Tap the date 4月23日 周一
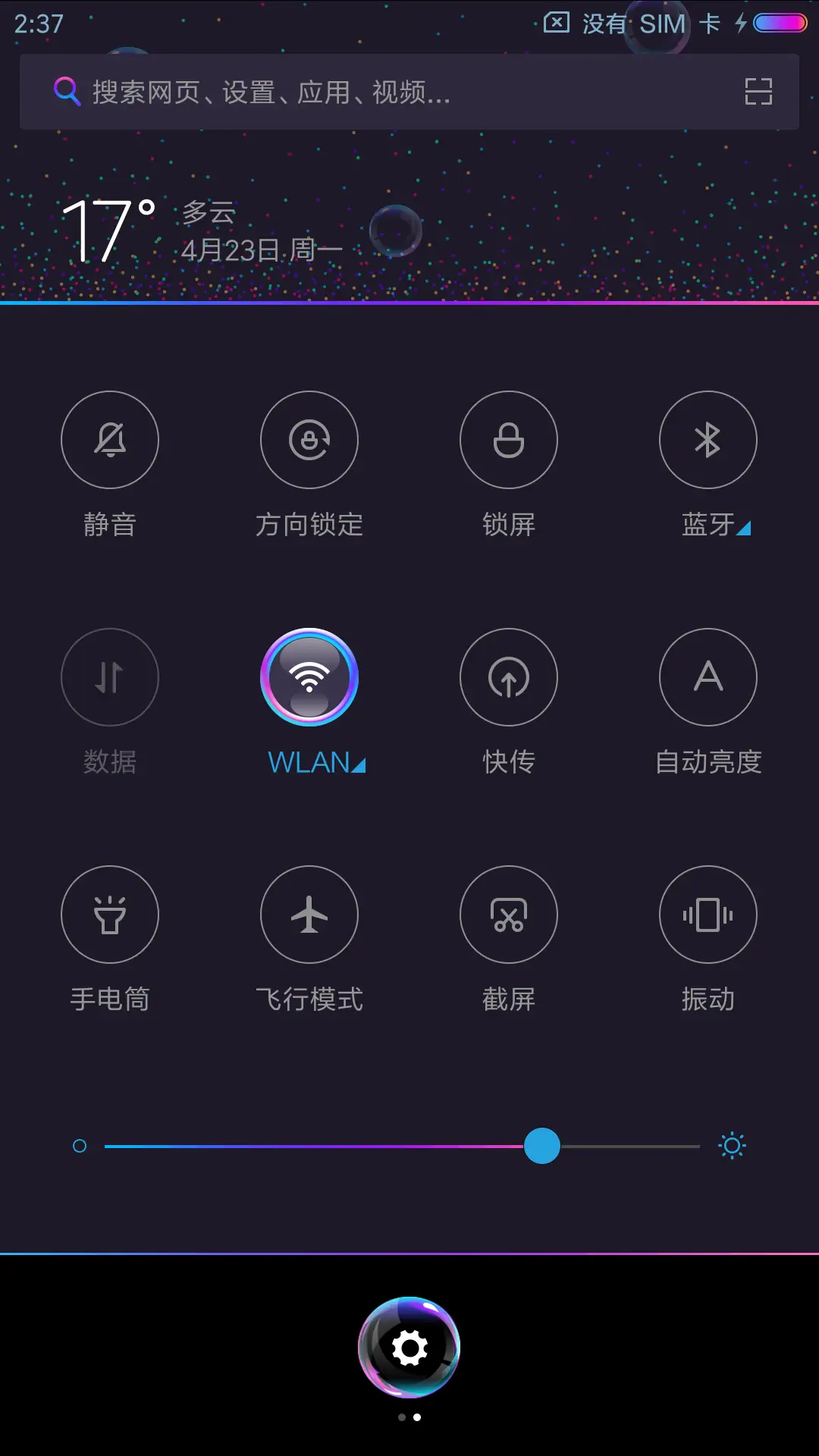 coord(262,249)
